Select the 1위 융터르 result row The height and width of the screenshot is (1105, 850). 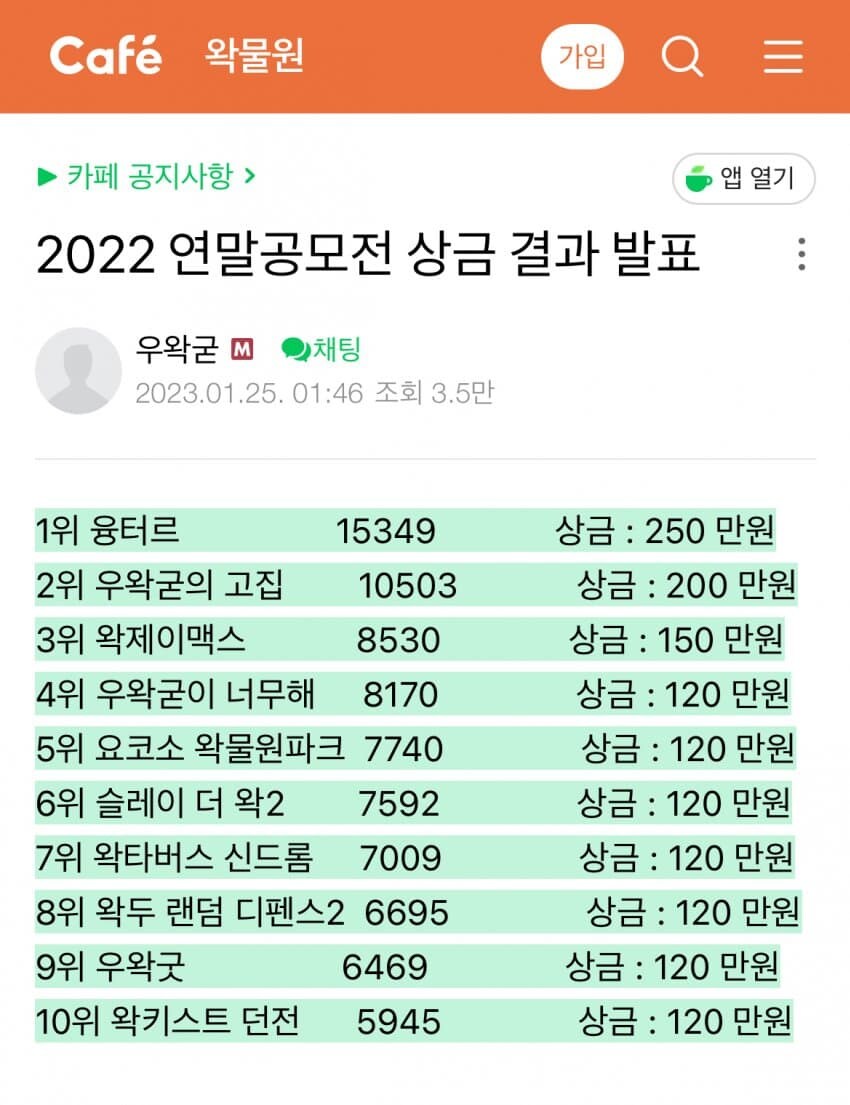pos(400,531)
